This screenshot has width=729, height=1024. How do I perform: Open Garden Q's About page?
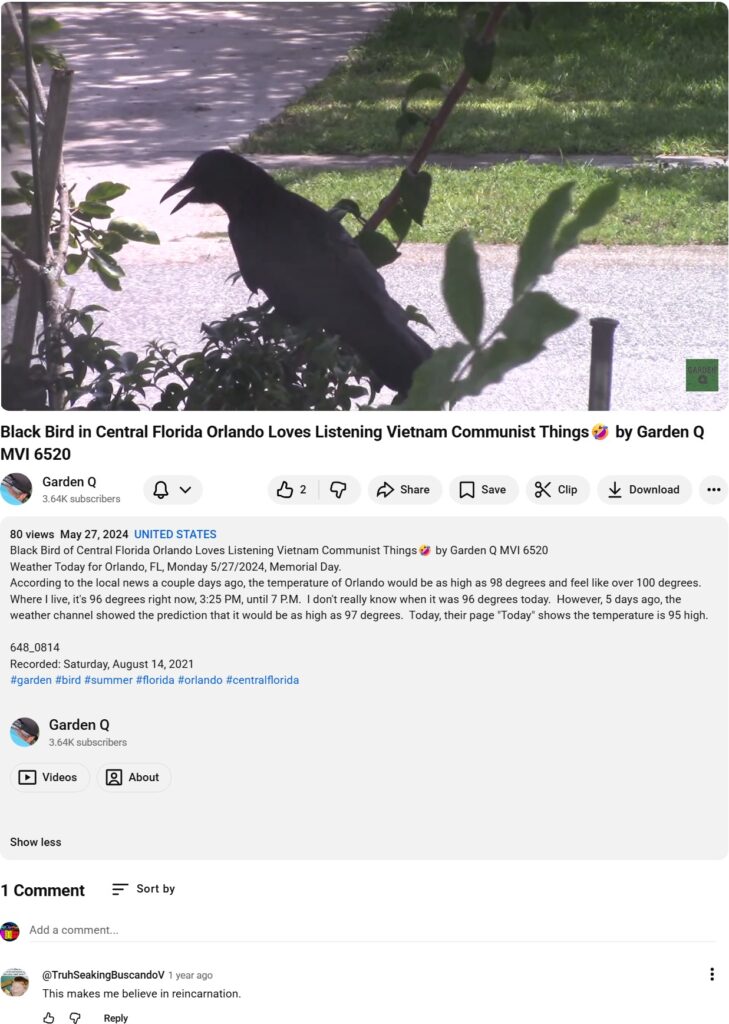click(x=134, y=777)
